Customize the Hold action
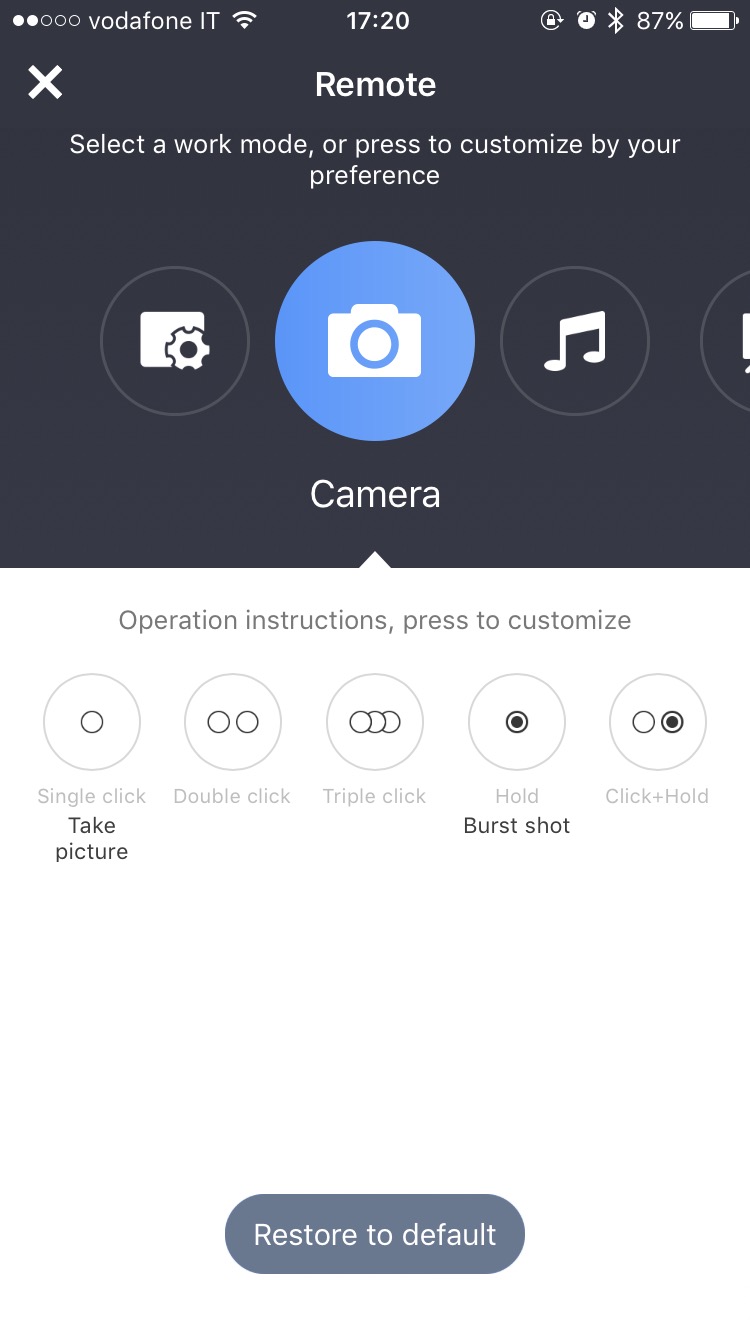This screenshot has width=750, height=1334. coord(517,722)
